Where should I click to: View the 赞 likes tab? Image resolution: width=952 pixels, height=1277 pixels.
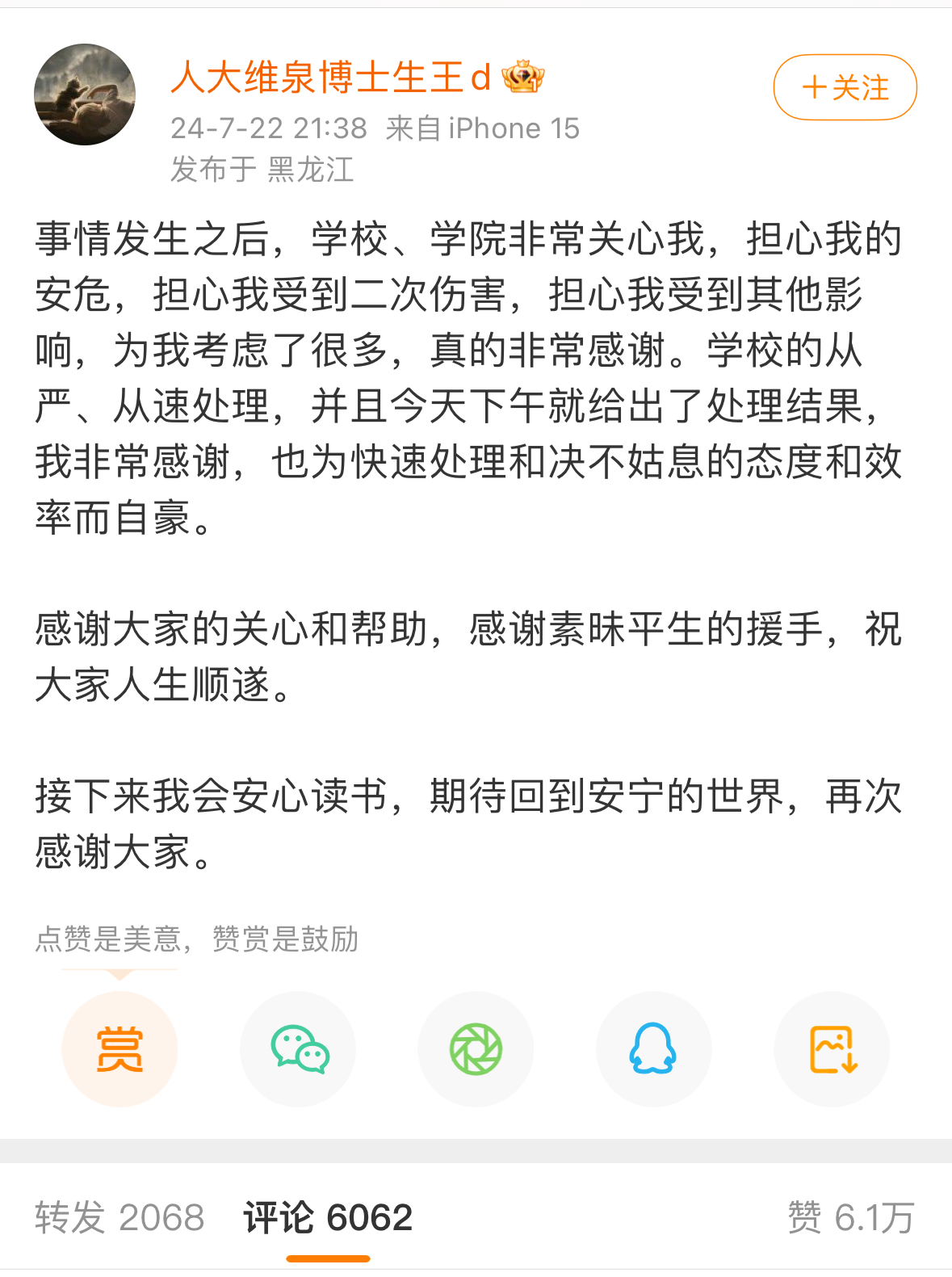(x=850, y=1217)
